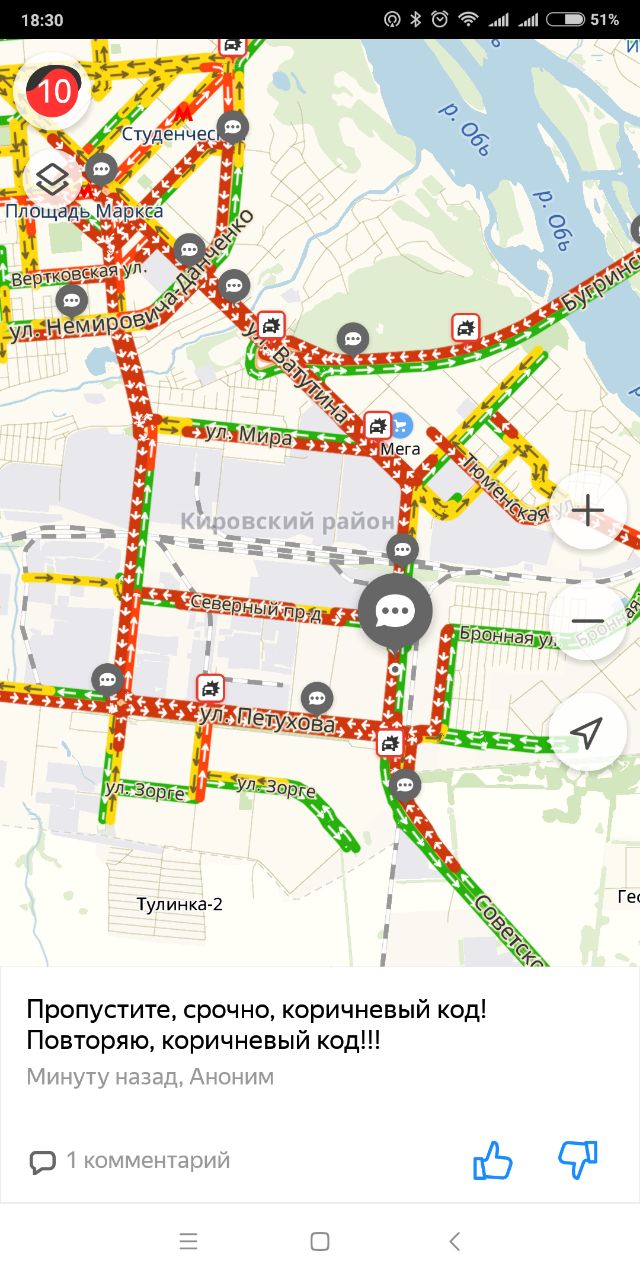
Task: Dislike the road comment with thumbs down
Action: point(577,1159)
